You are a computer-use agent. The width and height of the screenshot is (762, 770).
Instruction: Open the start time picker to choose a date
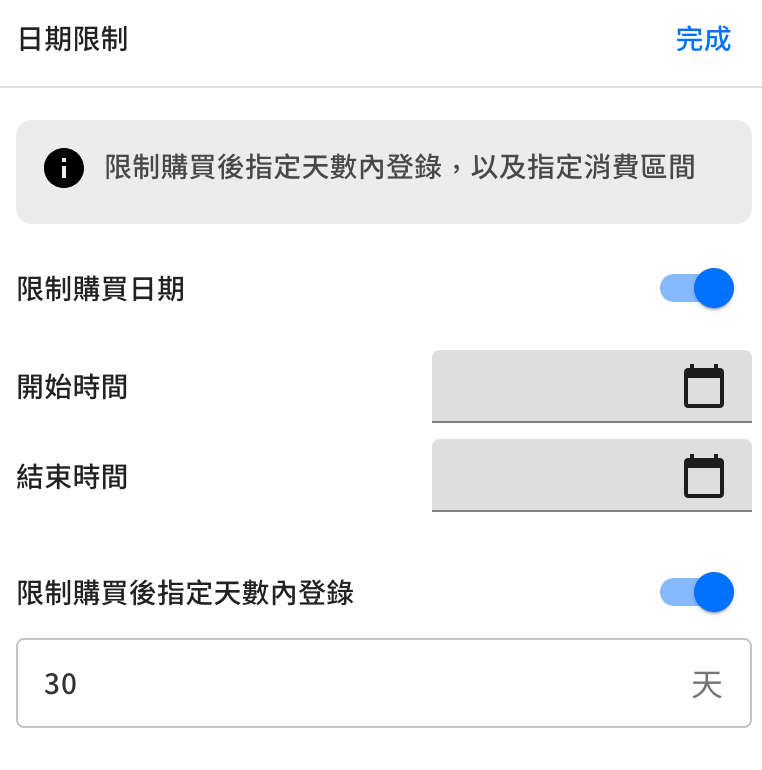(x=704, y=386)
